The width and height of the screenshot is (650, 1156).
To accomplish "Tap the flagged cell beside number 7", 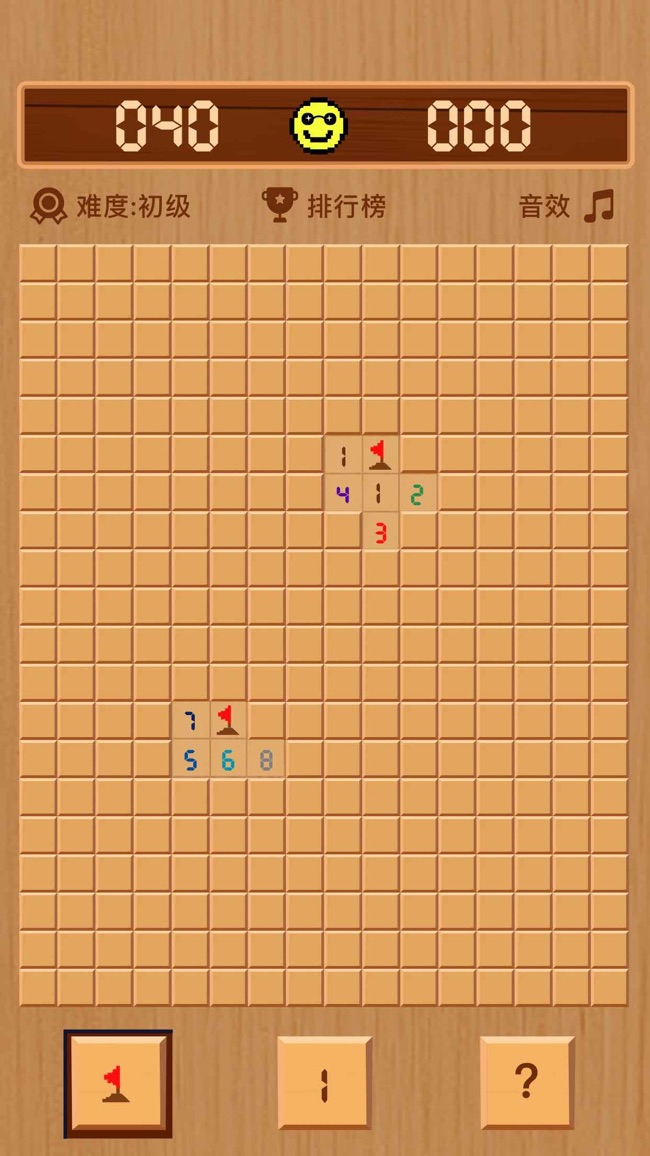I will (x=228, y=721).
